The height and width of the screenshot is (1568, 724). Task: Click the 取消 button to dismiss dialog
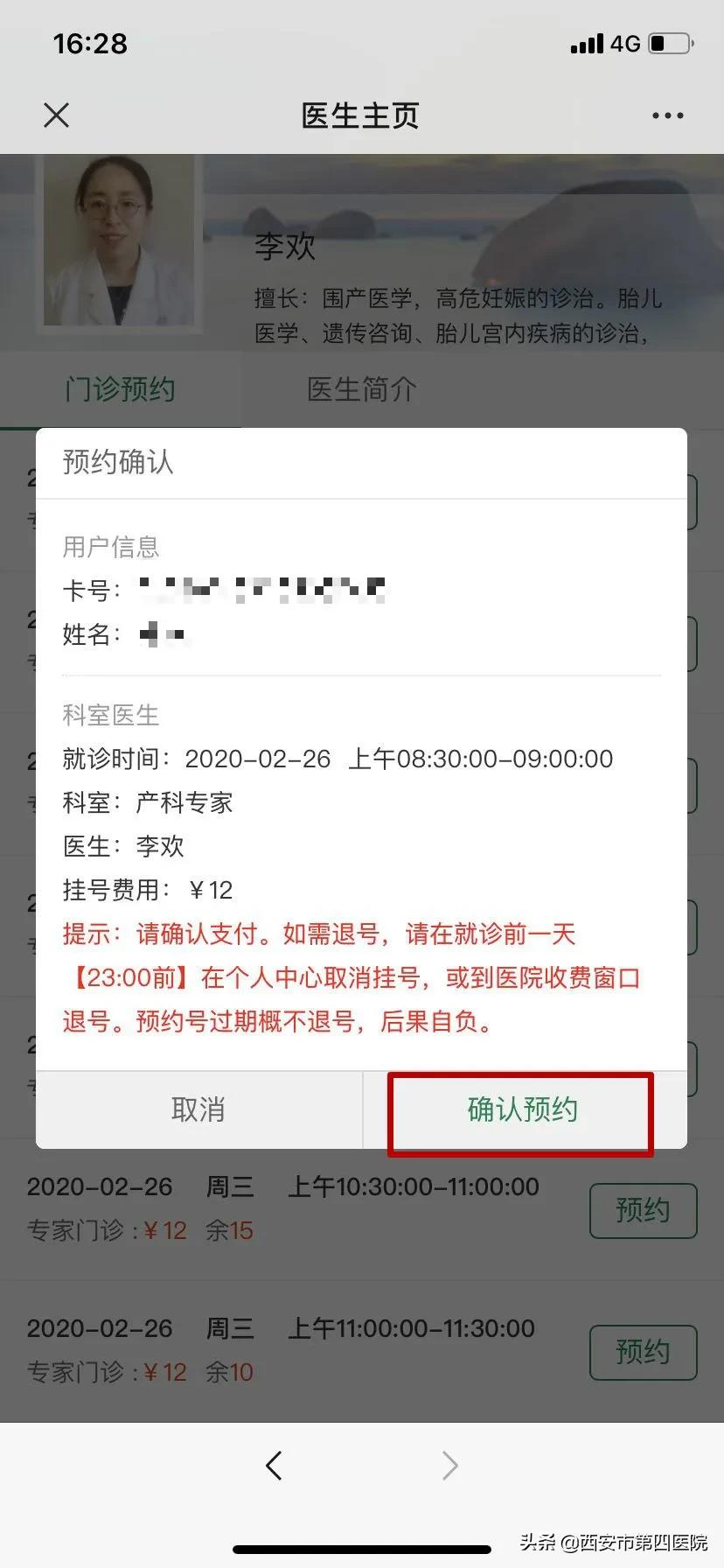coord(198,1109)
